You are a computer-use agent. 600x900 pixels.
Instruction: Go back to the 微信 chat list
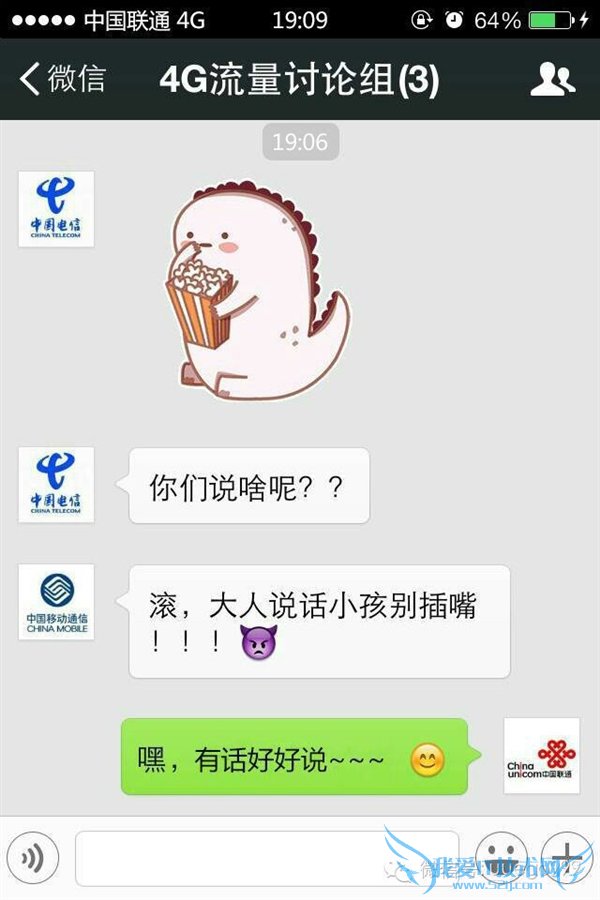tap(62, 80)
